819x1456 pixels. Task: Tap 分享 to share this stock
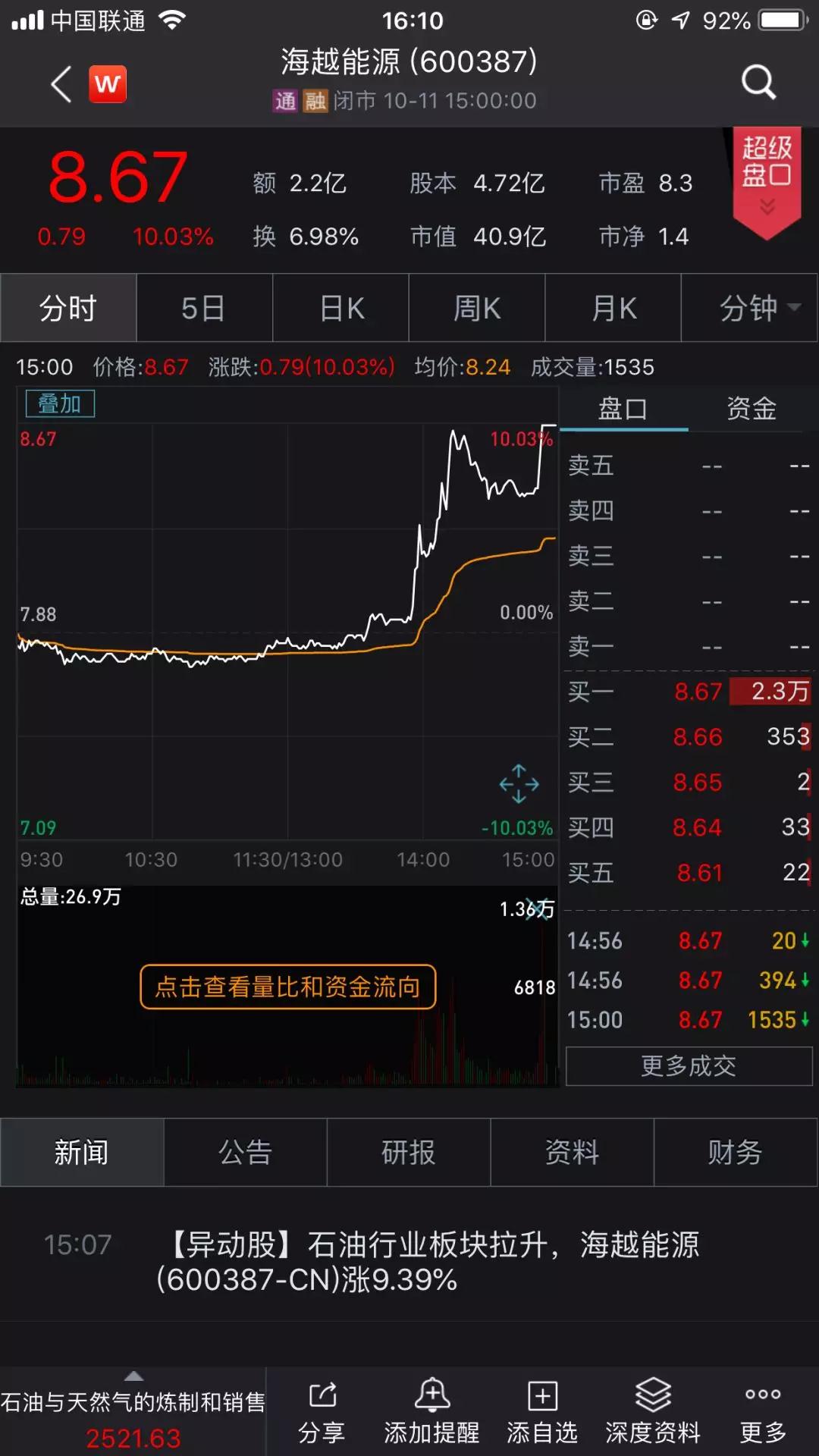(x=322, y=1412)
